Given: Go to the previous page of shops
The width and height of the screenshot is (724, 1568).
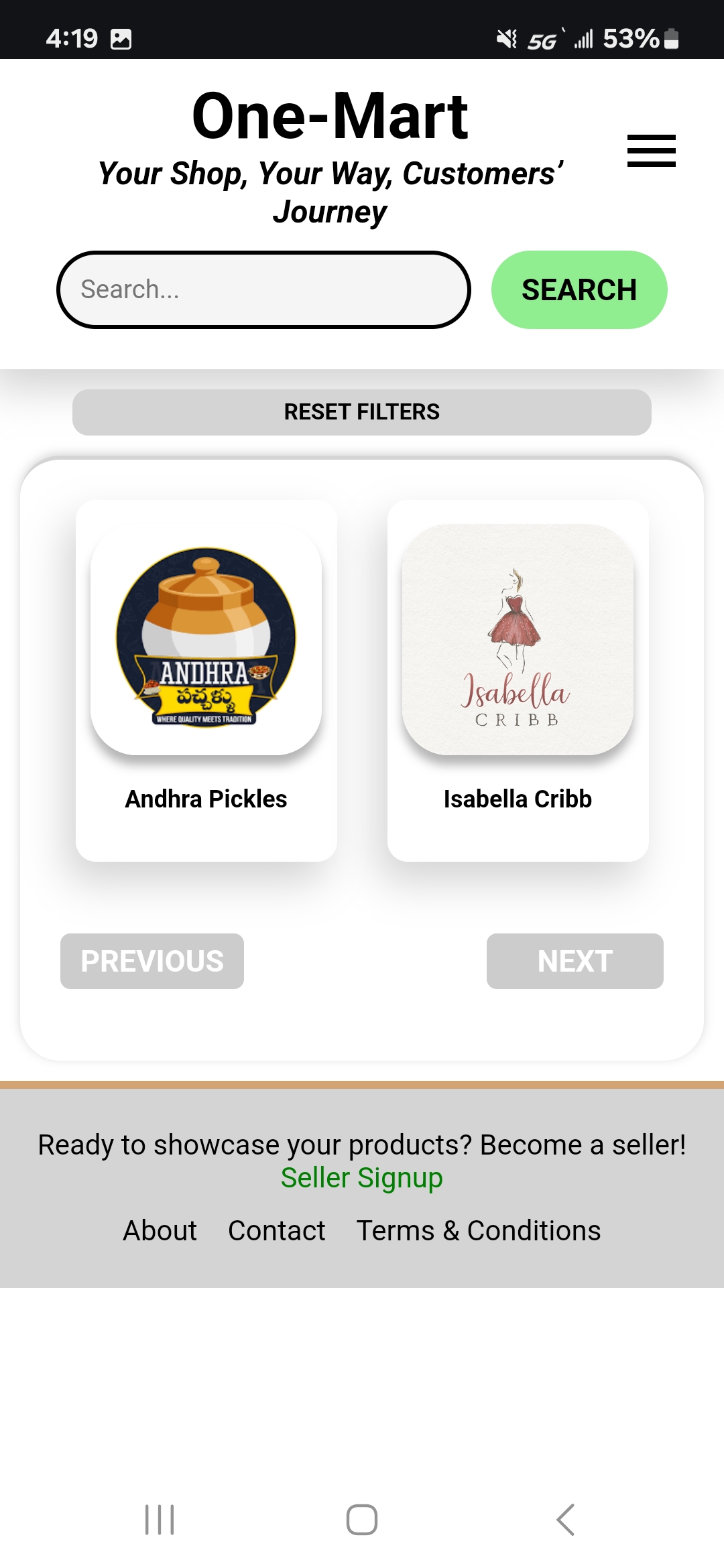Looking at the screenshot, I should [152, 961].
